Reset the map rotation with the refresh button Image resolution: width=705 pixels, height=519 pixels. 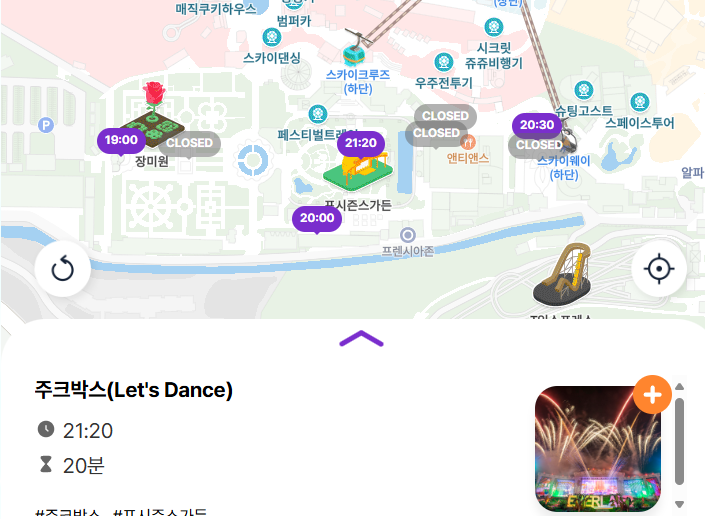pos(63,269)
